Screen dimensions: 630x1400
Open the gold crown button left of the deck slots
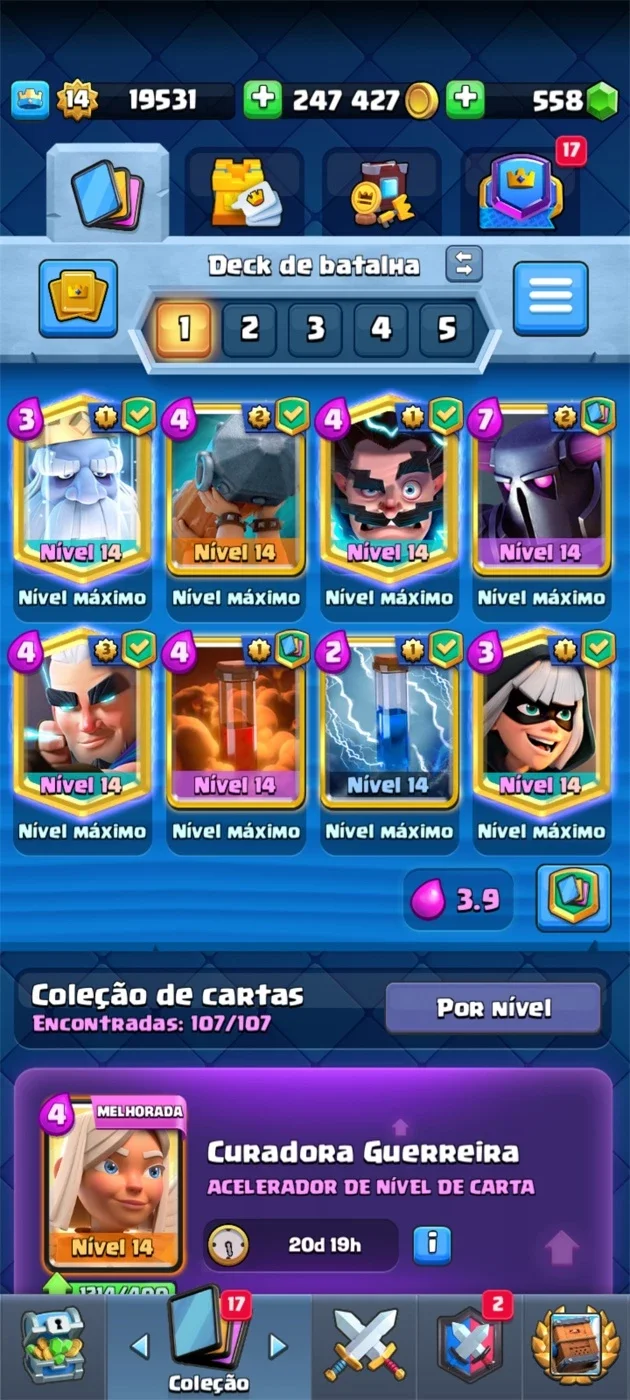78,297
